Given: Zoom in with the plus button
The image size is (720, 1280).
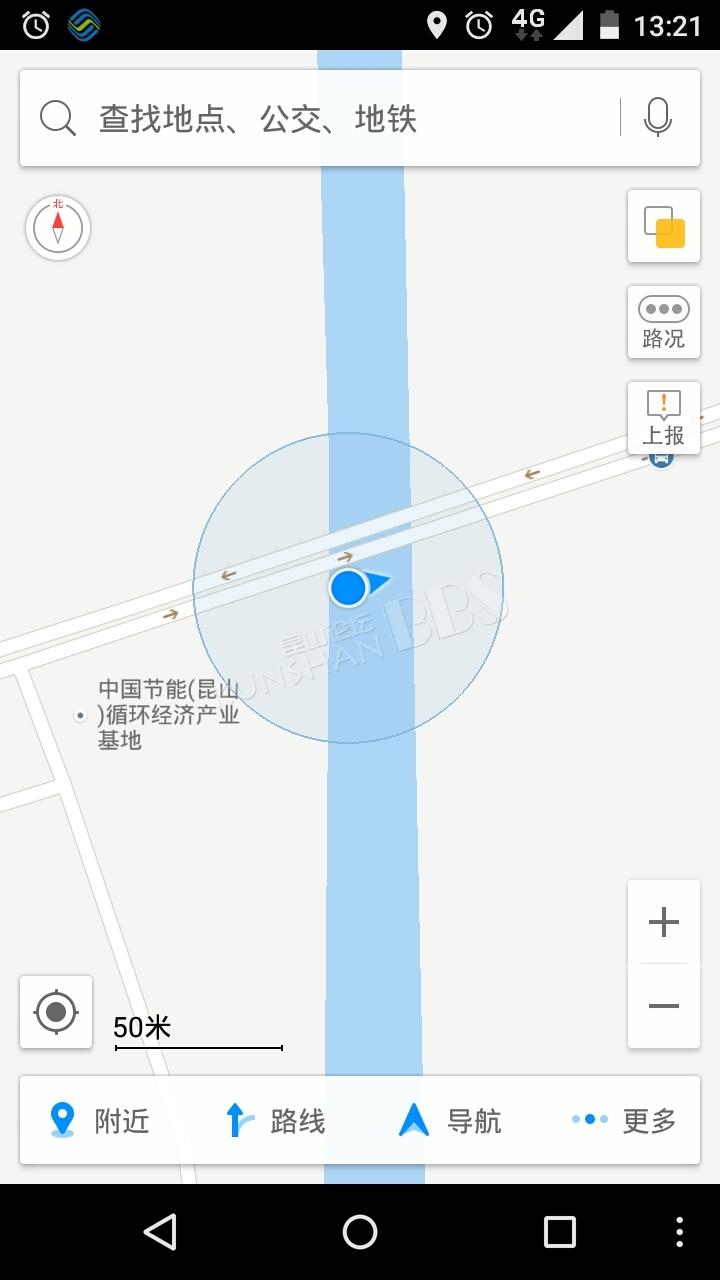Looking at the screenshot, I should 664,922.
